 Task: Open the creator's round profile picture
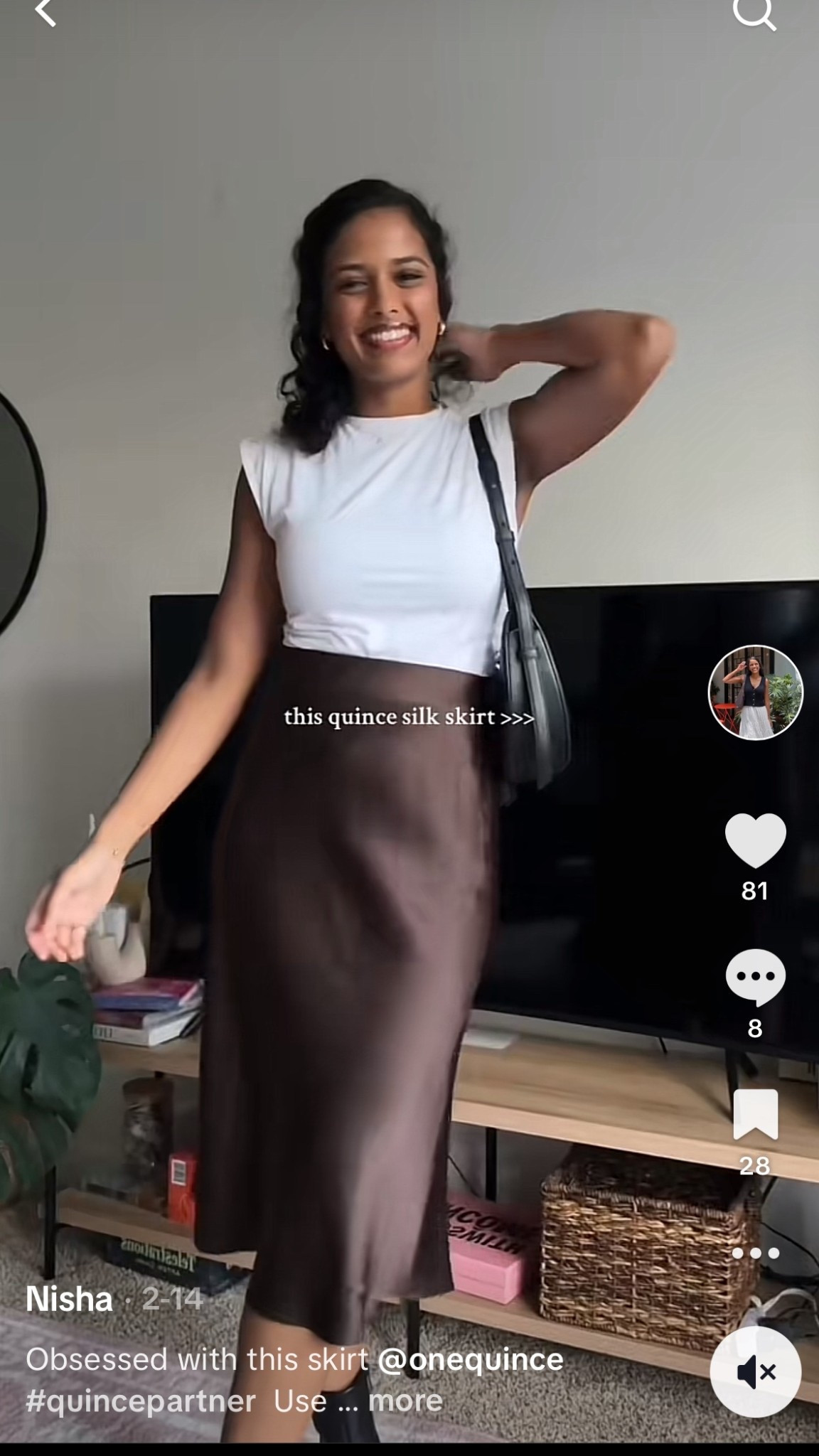pos(755,692)
